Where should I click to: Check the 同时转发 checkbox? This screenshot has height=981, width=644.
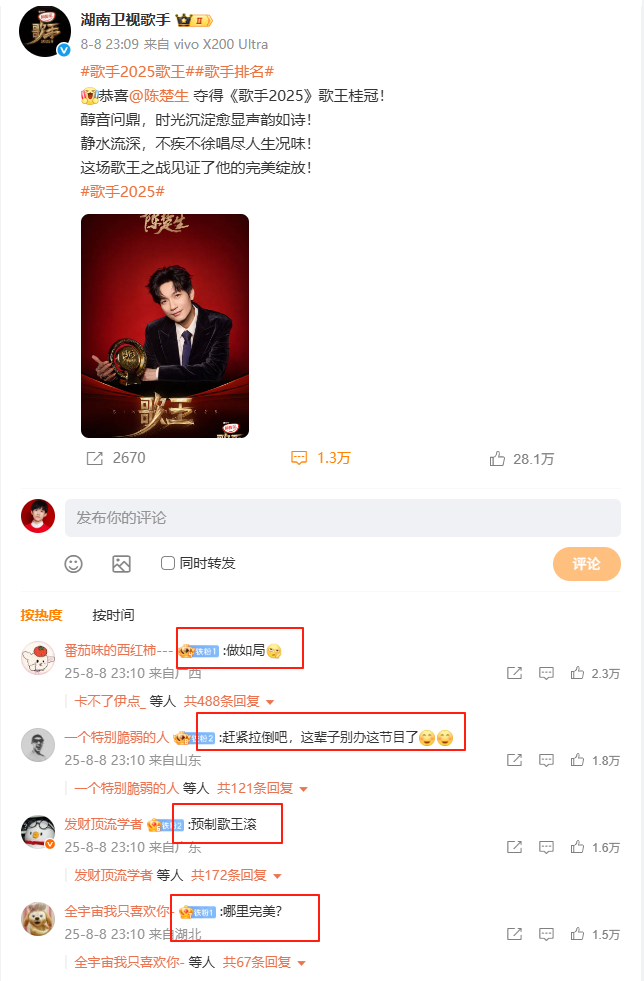click(x=168, y=563)
